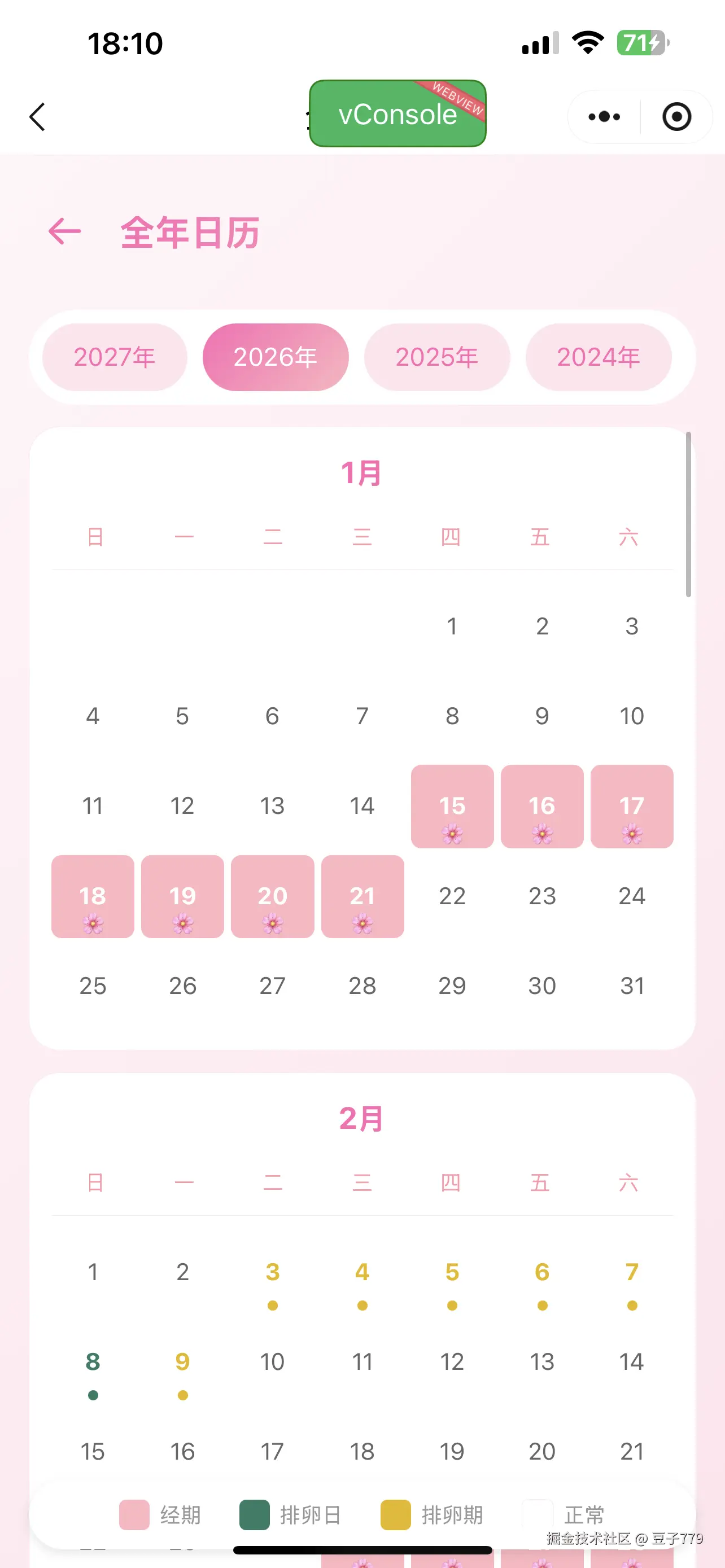Select January 28 in the calendar
This screenshot has width=725, height=1568.
tap(362, 986)
